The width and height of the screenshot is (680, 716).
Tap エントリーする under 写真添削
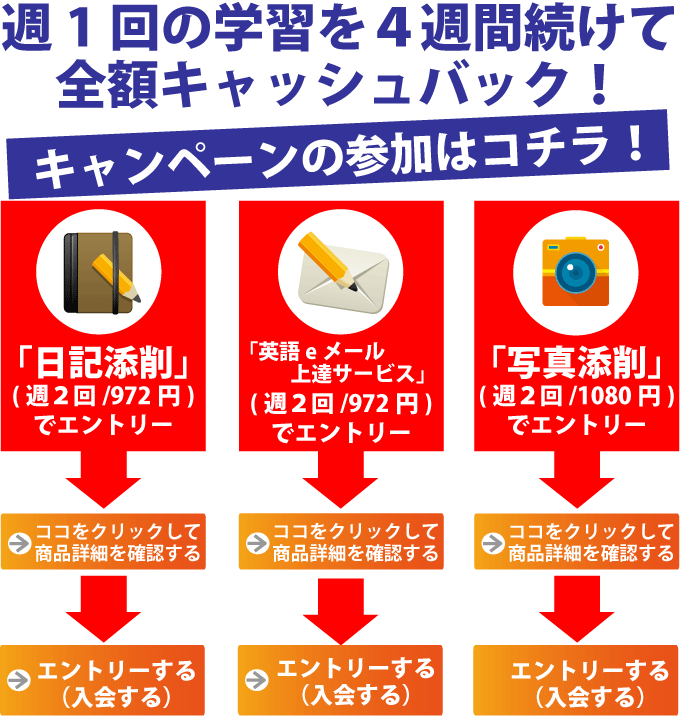point(576,681)
